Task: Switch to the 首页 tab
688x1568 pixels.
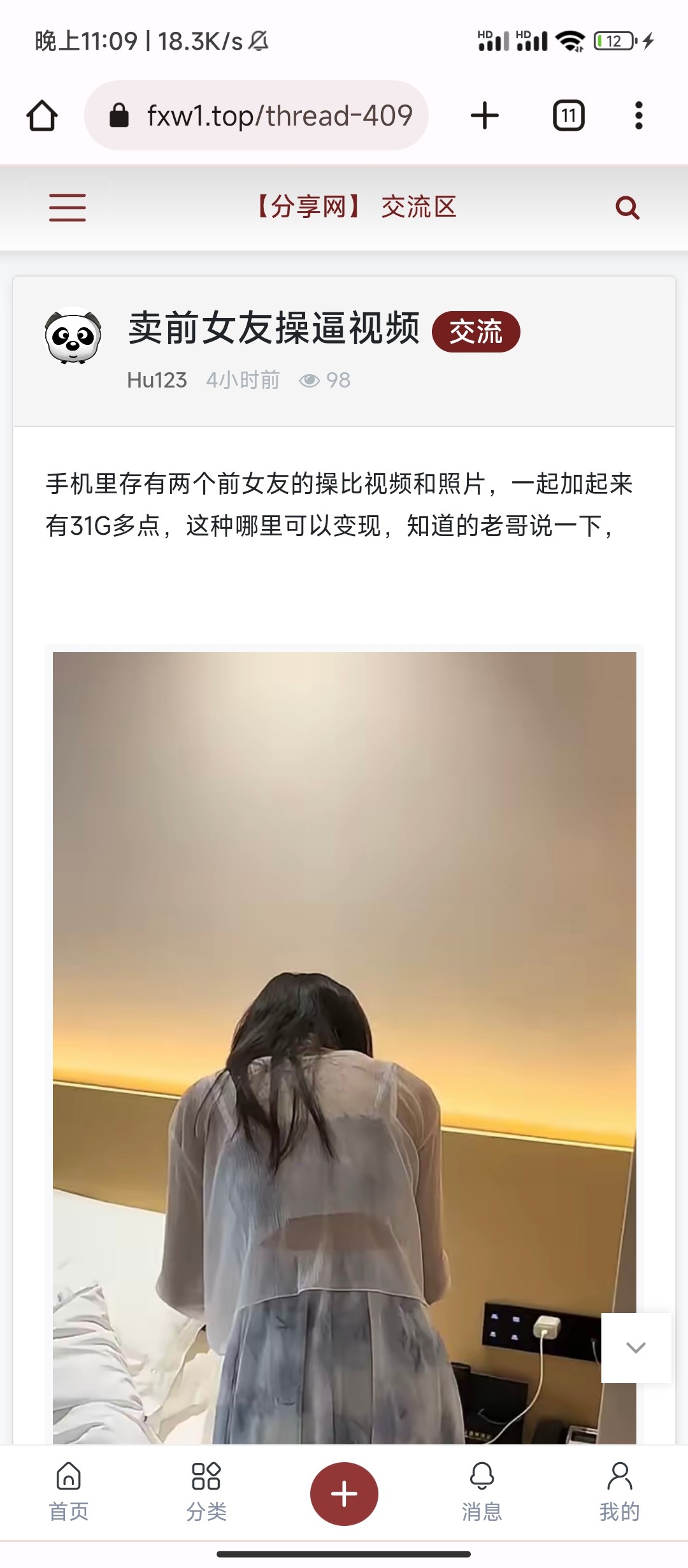Action: (69, 1493)
